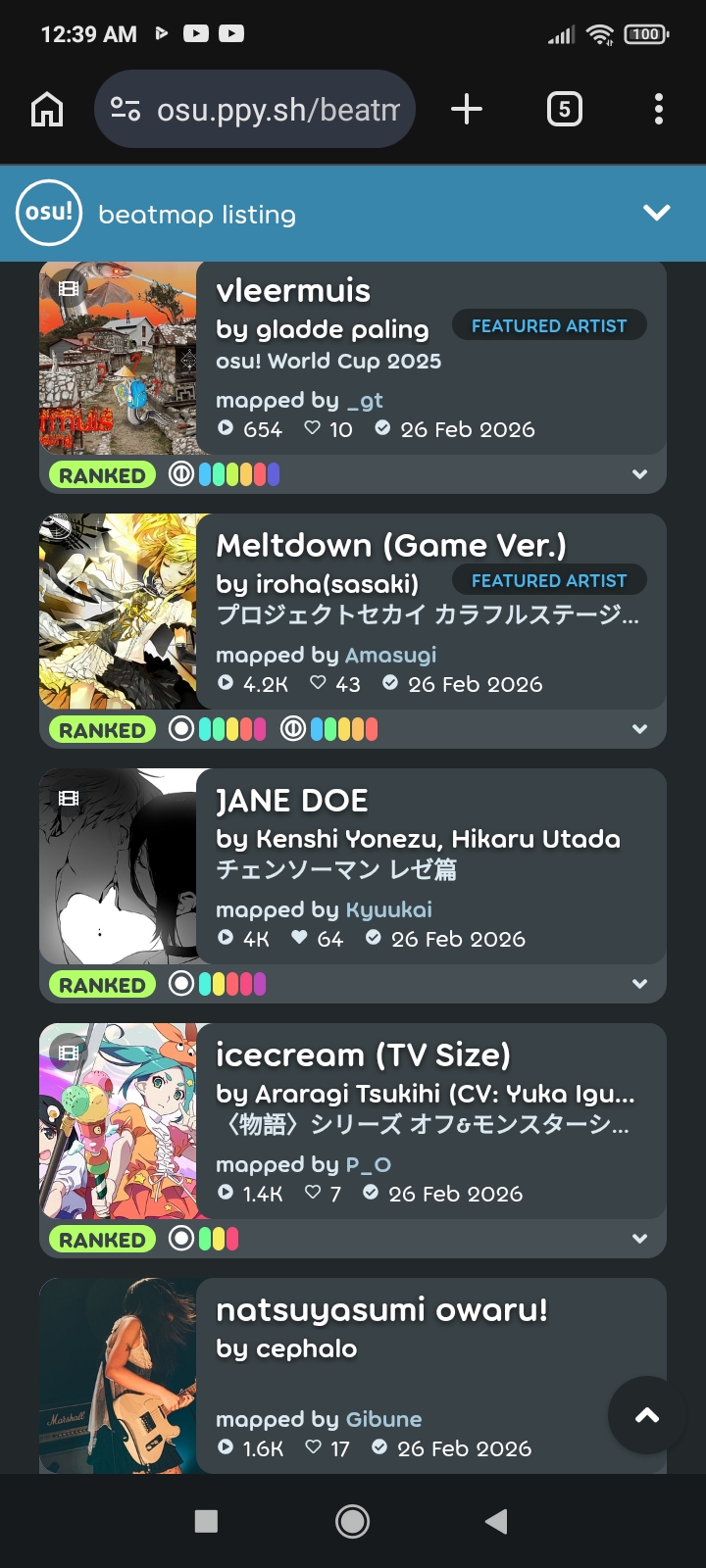The height and width of the screenshot is (1568, 706).
Task: Jump back to top with the arrow button
Action: pos(646,1414)
